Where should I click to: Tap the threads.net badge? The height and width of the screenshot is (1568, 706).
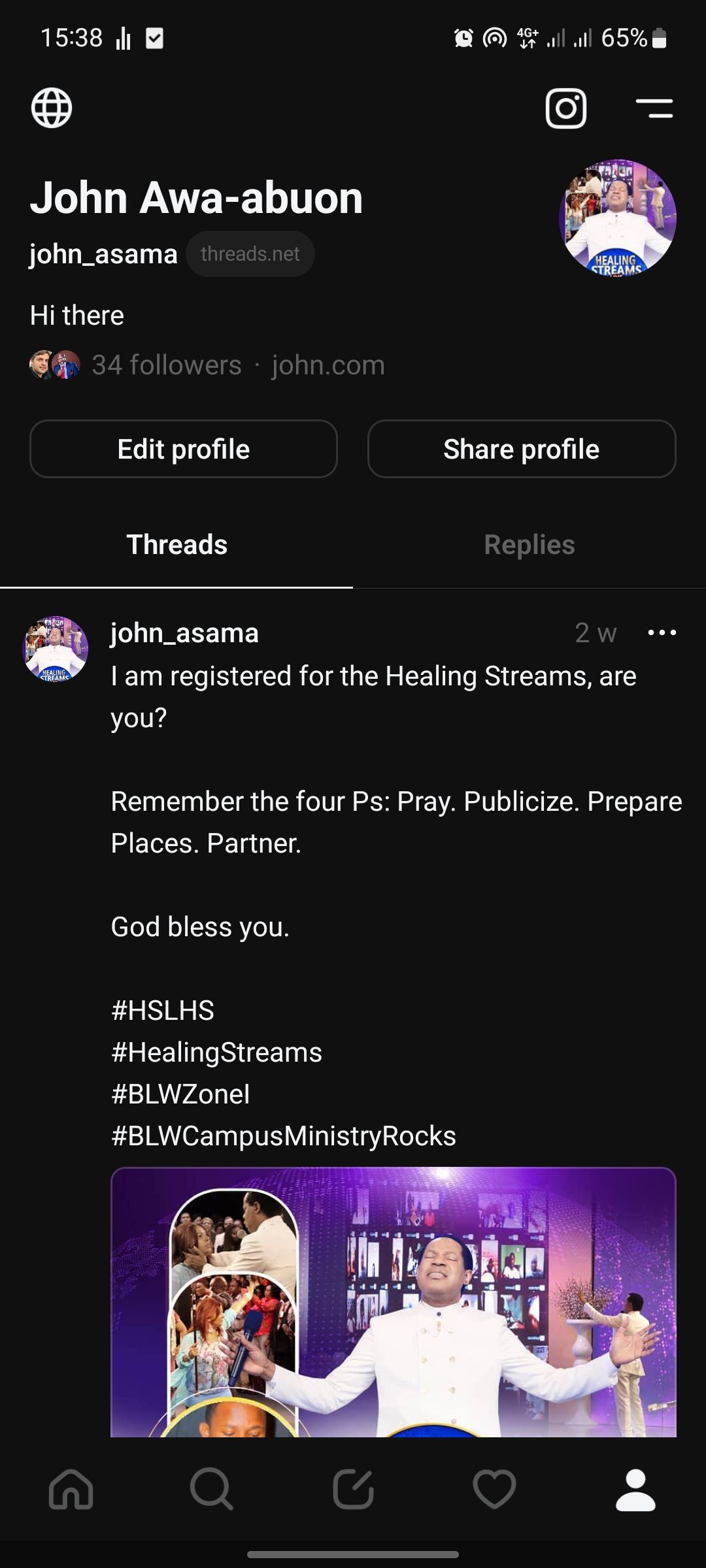[x=250, y=253]
